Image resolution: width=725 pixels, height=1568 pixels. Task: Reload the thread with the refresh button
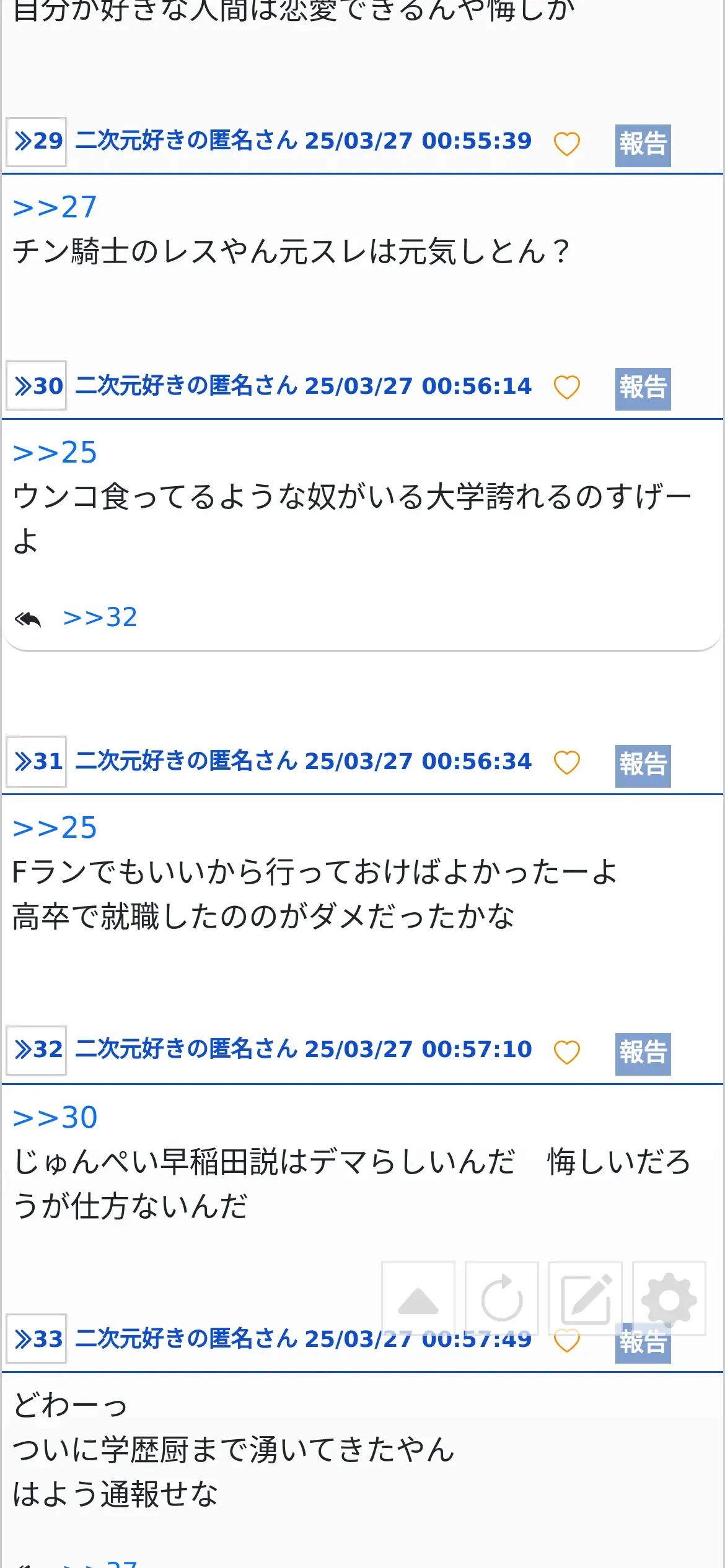coord(502,1298)
